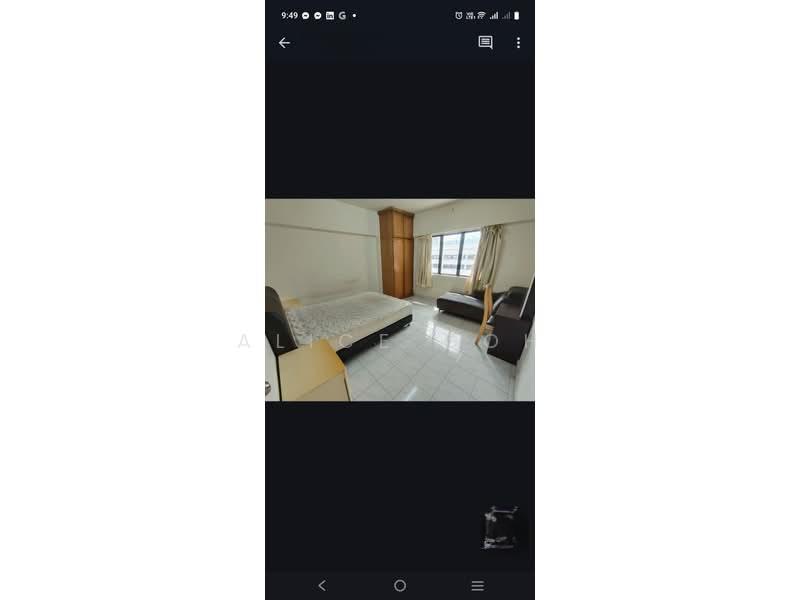The height and width of the screenshot is (600, 800).
Task: Go back using the top-left arrow
Action: tap(284, 43)
